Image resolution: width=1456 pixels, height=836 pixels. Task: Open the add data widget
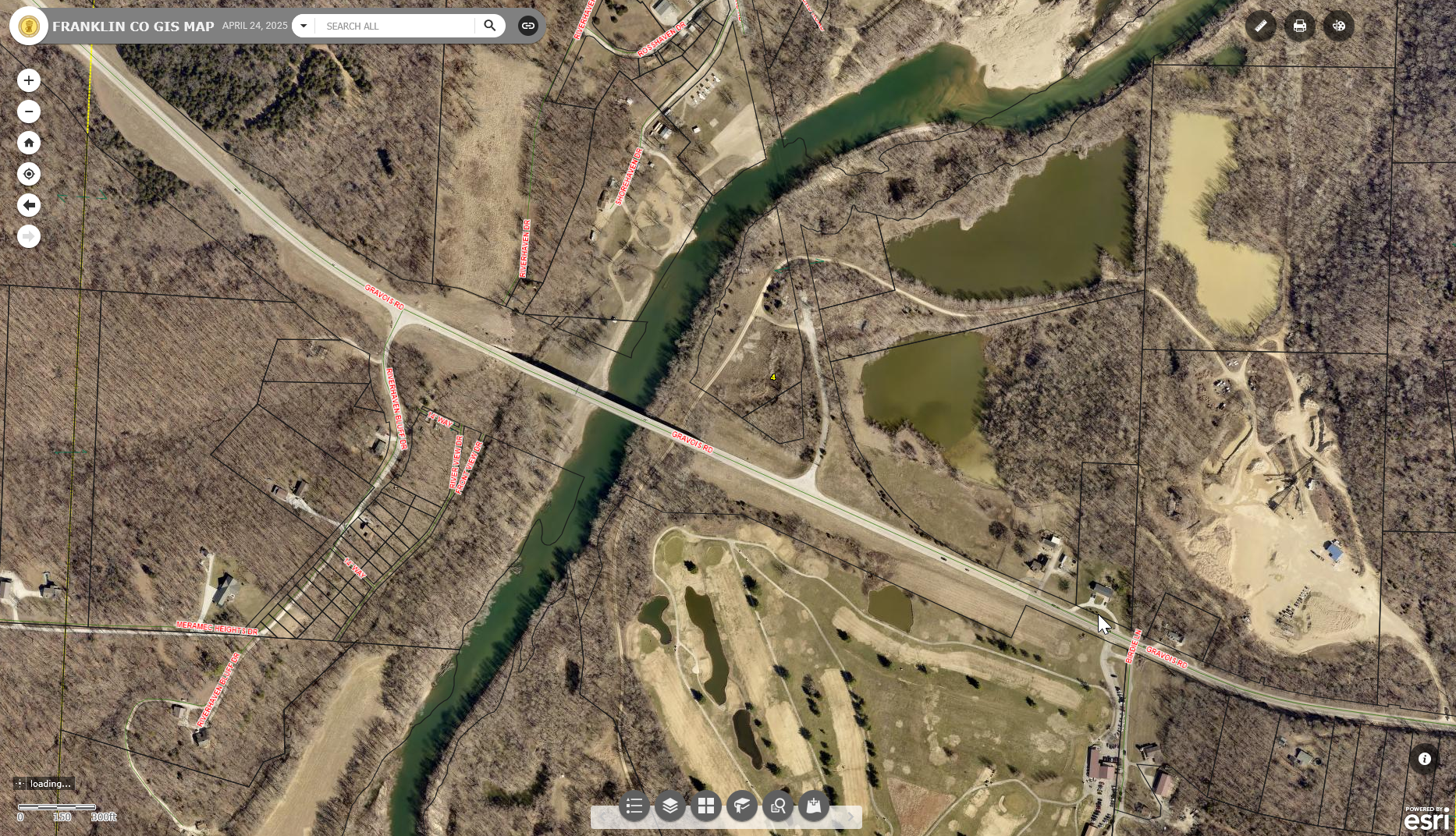[814, 806]
